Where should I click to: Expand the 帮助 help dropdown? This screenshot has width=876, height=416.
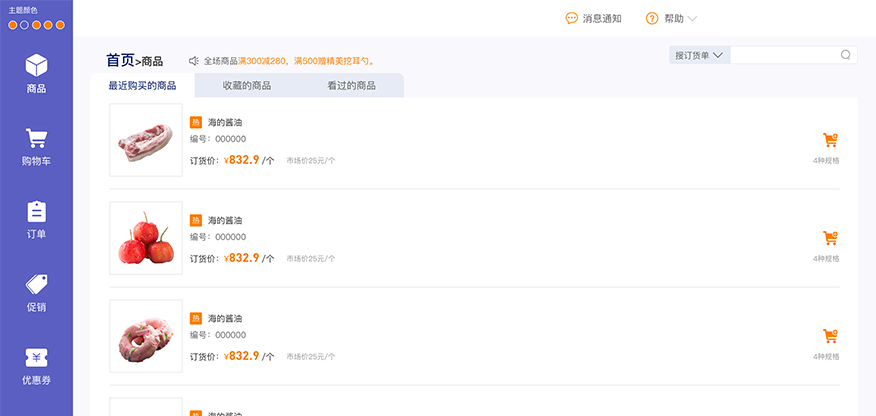point(672,18)
